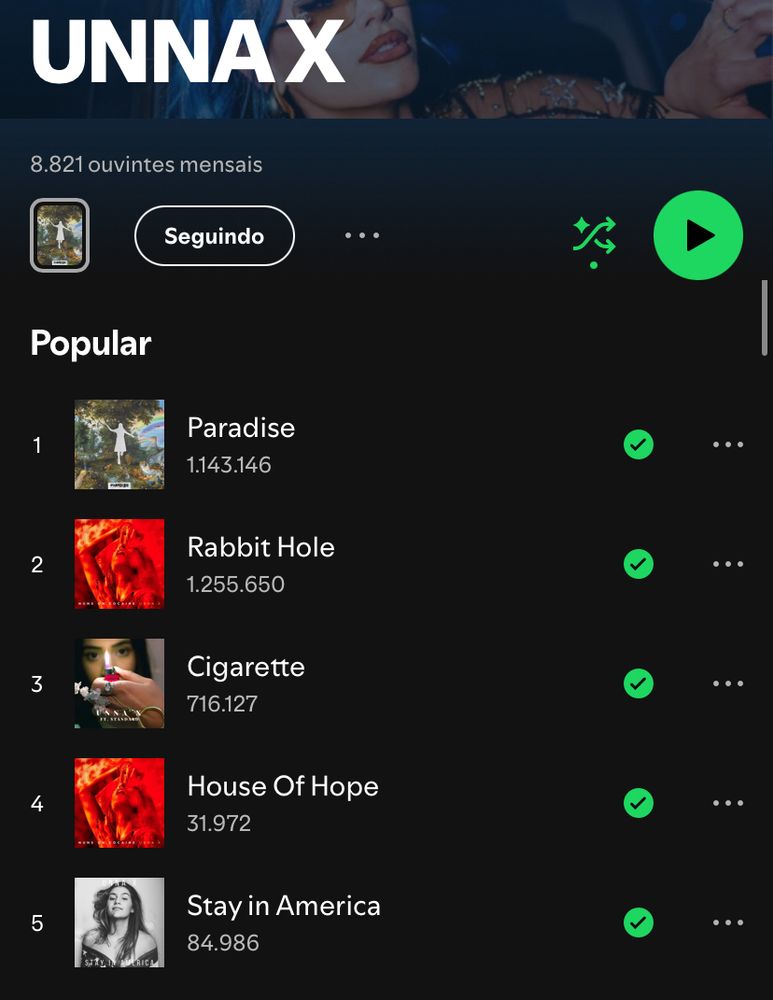
Task: Open more options for Rabbit Hole
Action: click(728, 564)
